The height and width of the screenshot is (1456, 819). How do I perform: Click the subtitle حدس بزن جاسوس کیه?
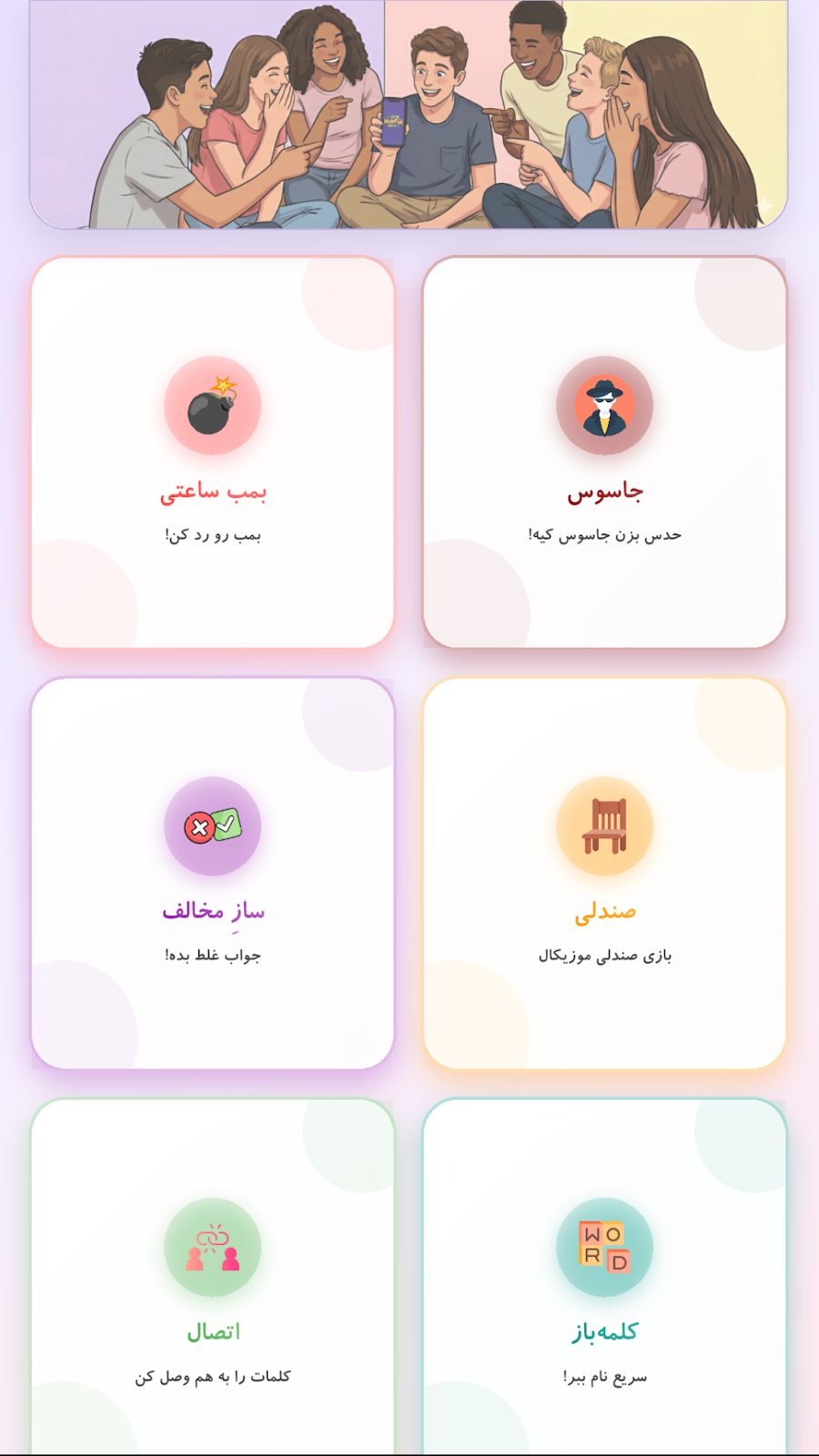(604, 534)
